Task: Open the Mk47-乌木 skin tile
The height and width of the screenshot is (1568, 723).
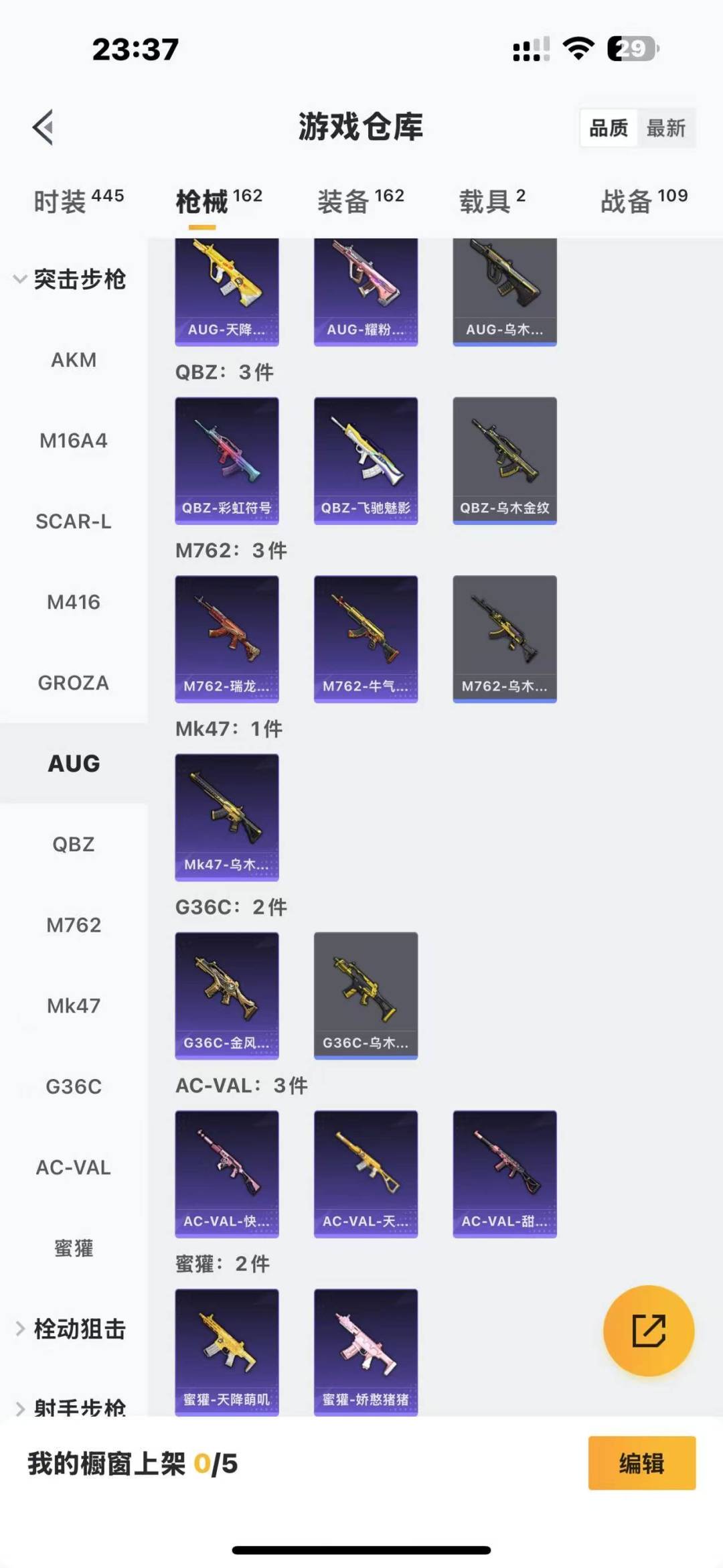Action: 227,817
